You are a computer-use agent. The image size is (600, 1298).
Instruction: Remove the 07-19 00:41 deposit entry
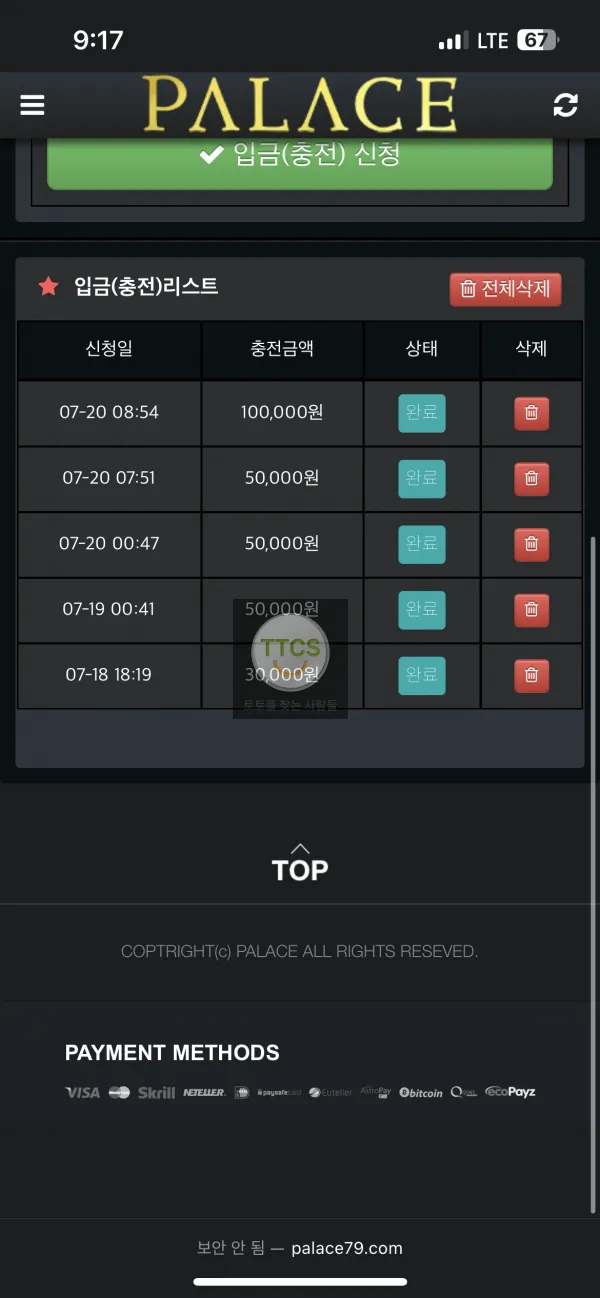532,610
